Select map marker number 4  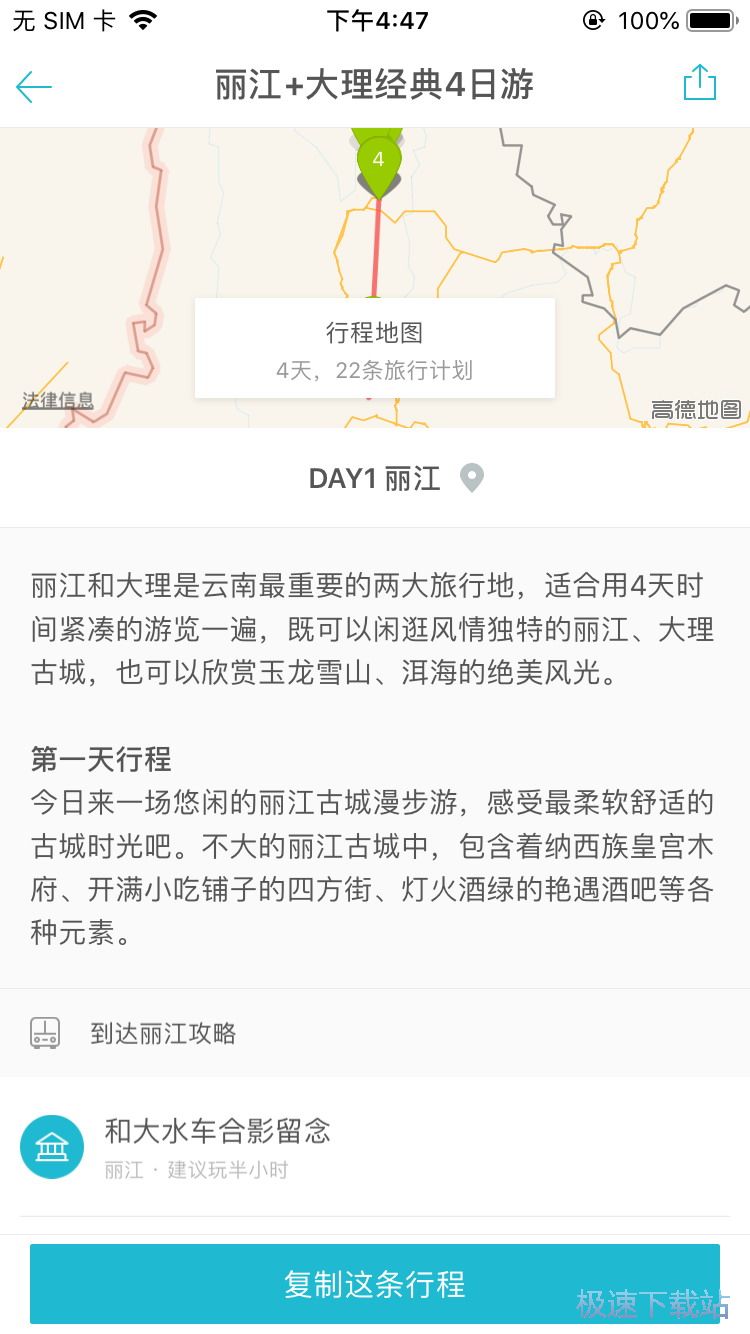click(378, 161)
